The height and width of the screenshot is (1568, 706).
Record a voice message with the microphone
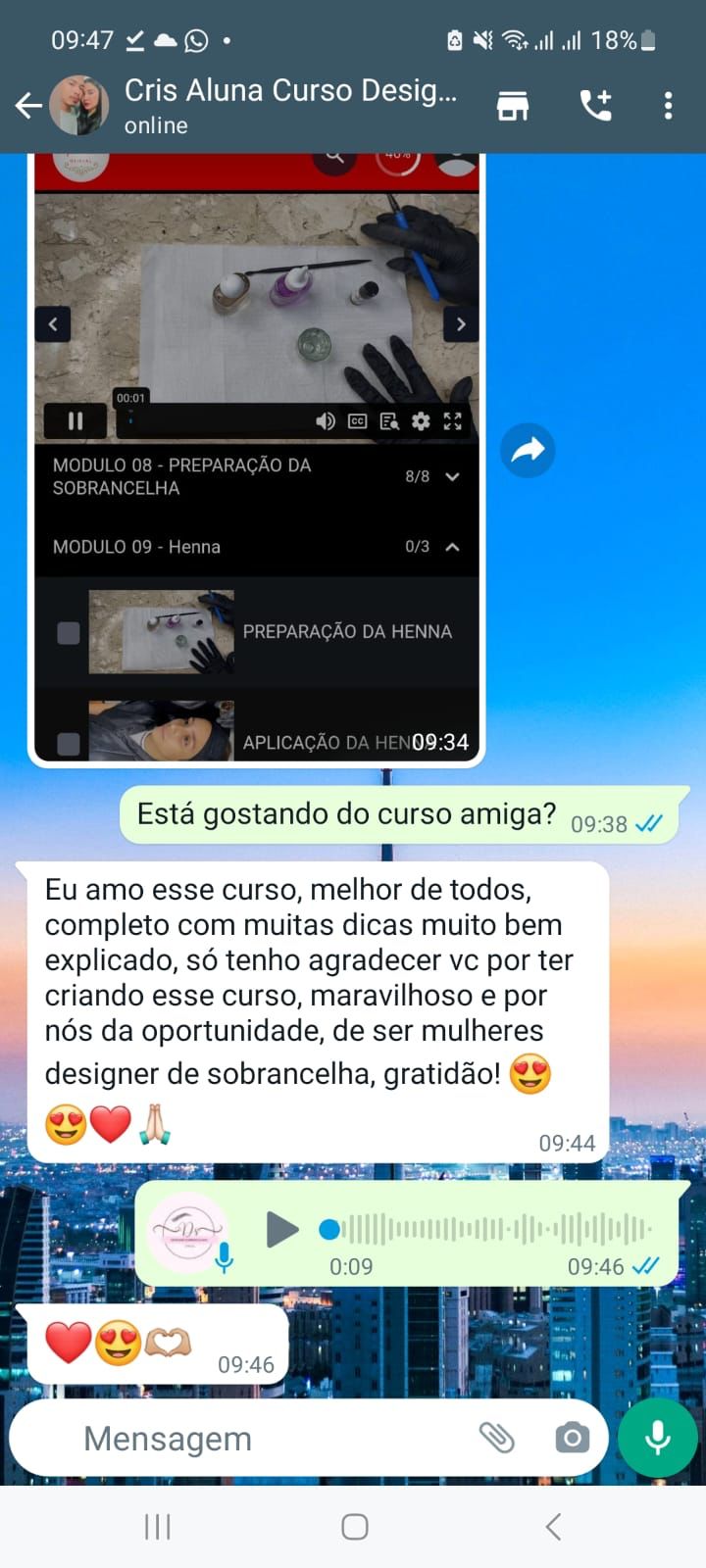(x=657, y=1438)
